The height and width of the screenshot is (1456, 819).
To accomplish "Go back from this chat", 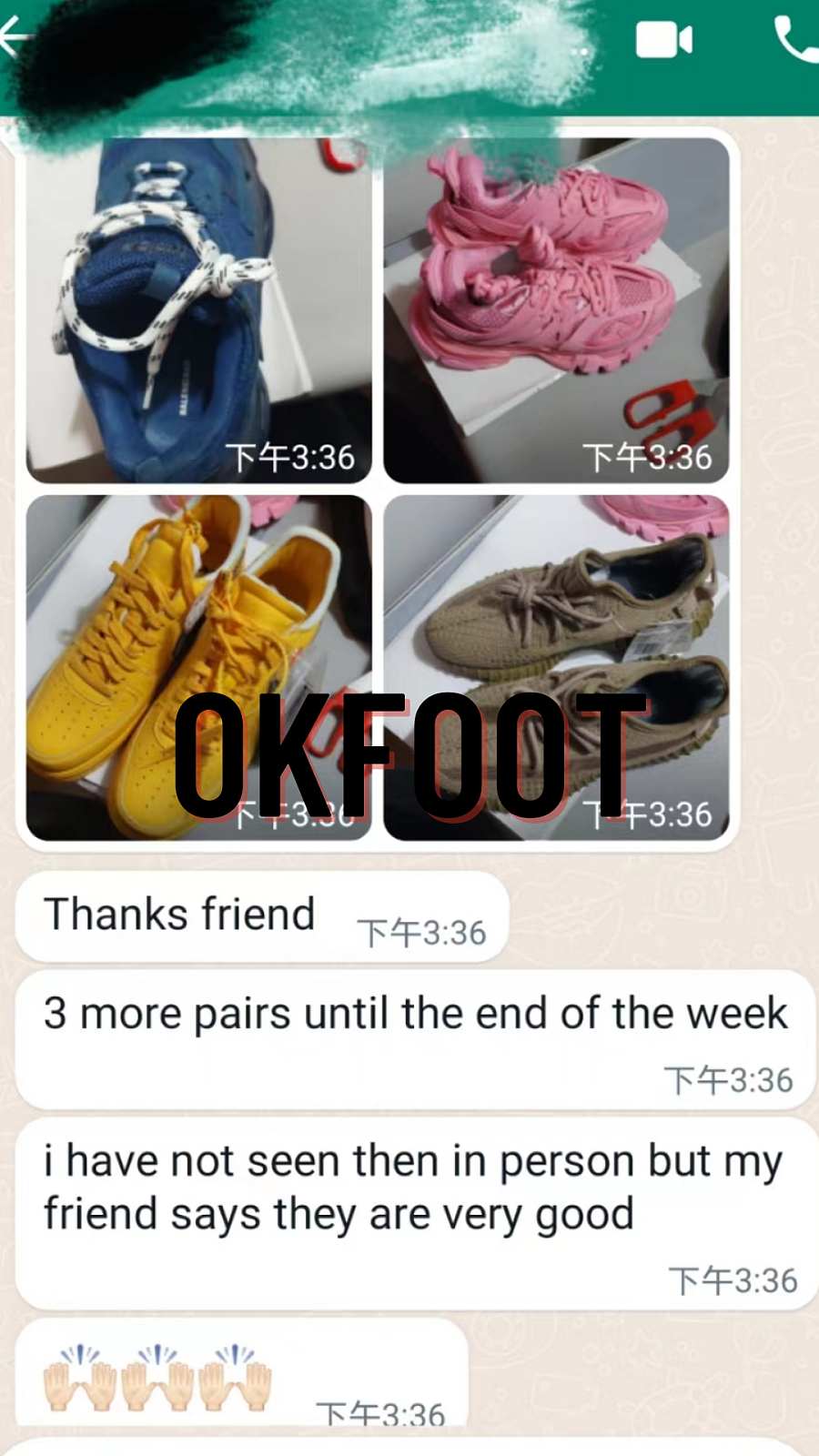I will coord(15,39).
